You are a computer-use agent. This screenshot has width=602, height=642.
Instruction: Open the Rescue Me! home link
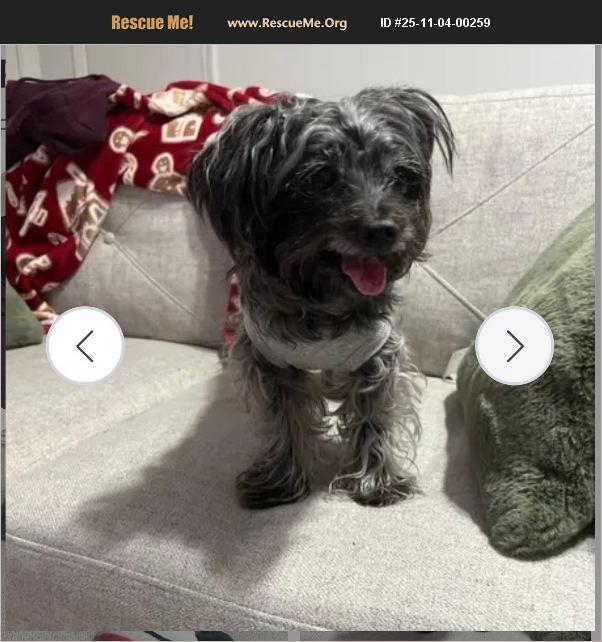(x=152, y=22)
